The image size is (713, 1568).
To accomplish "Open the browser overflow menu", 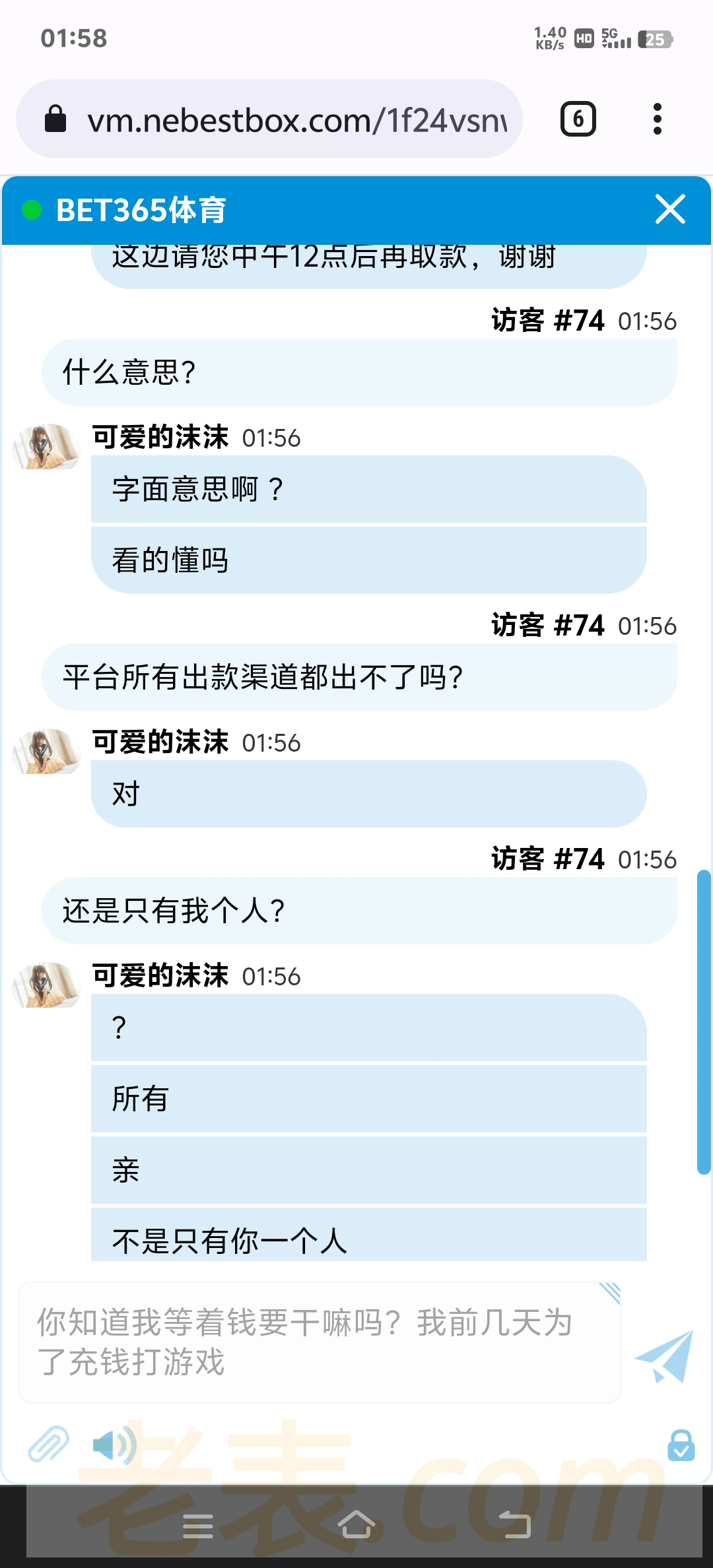I will click(657, 119).
